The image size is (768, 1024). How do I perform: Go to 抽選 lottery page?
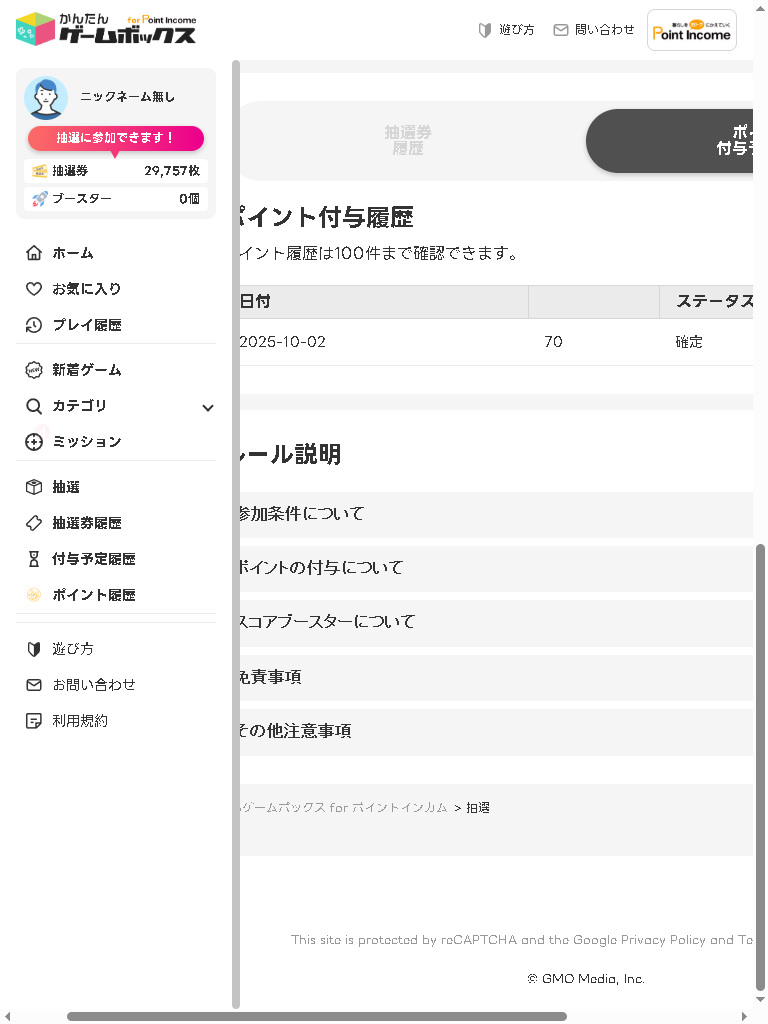pos(66,487)
